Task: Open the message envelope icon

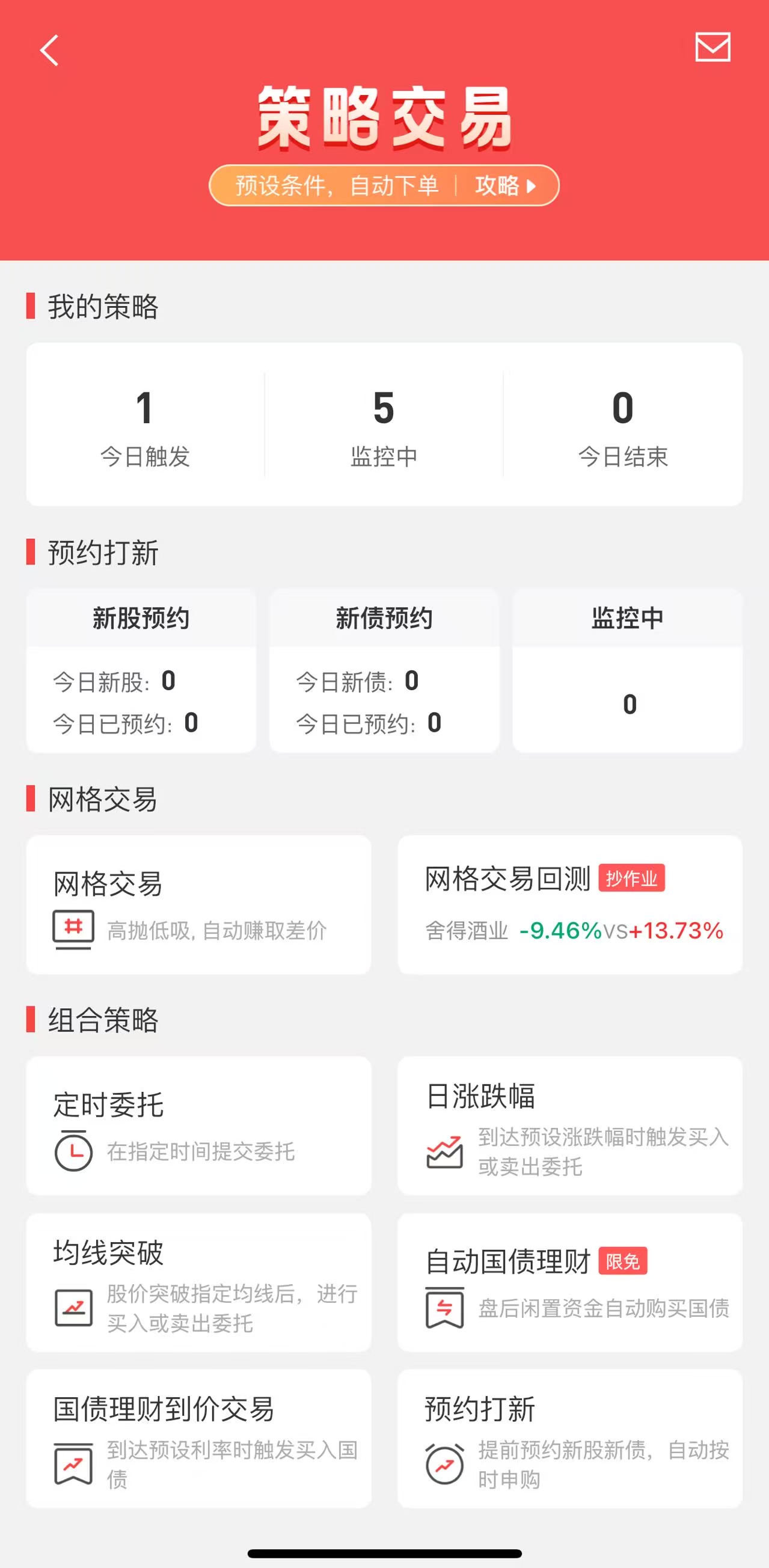Action: click(x=714, y=49)
